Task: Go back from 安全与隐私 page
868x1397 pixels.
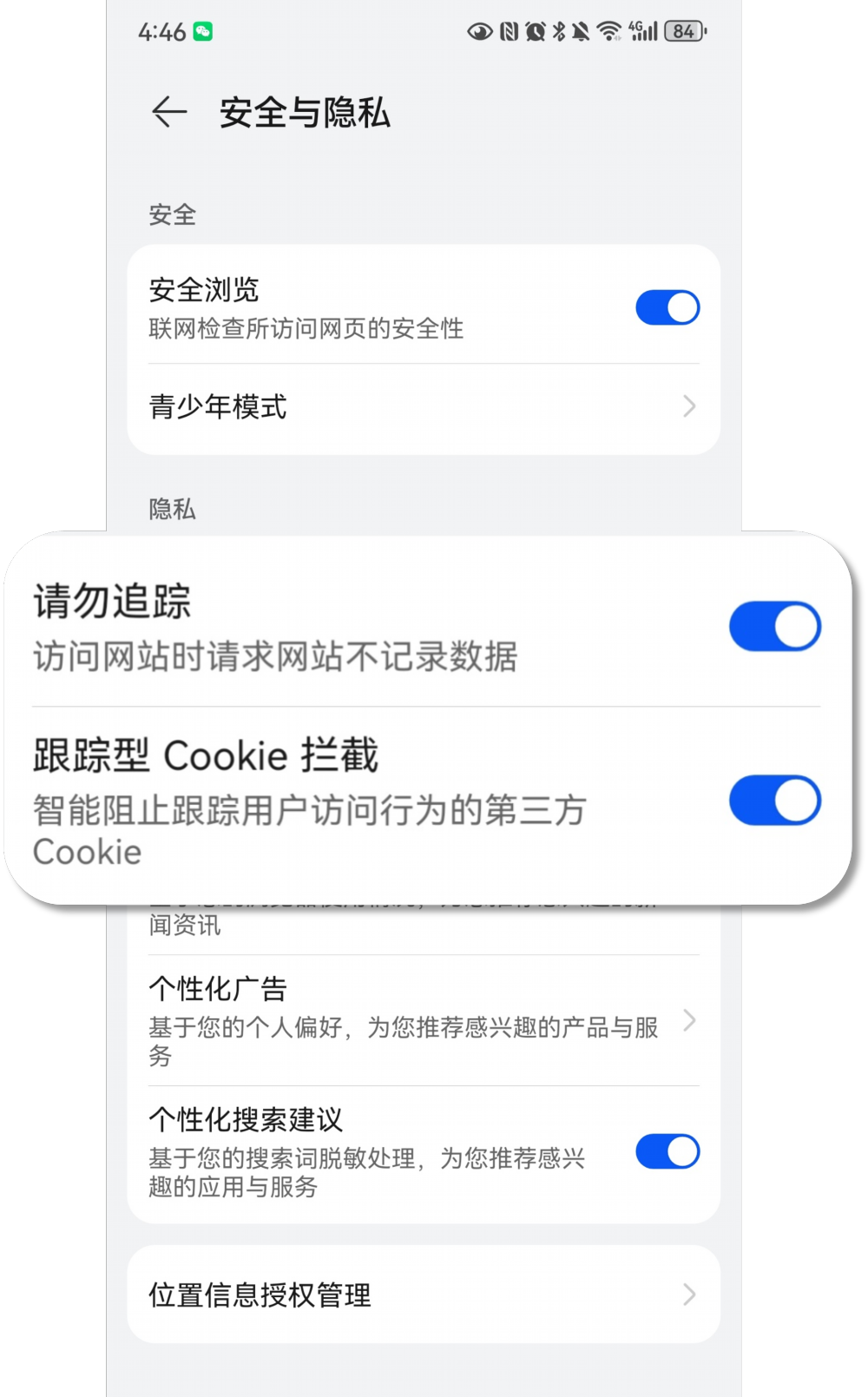Action: coord(169,112)
